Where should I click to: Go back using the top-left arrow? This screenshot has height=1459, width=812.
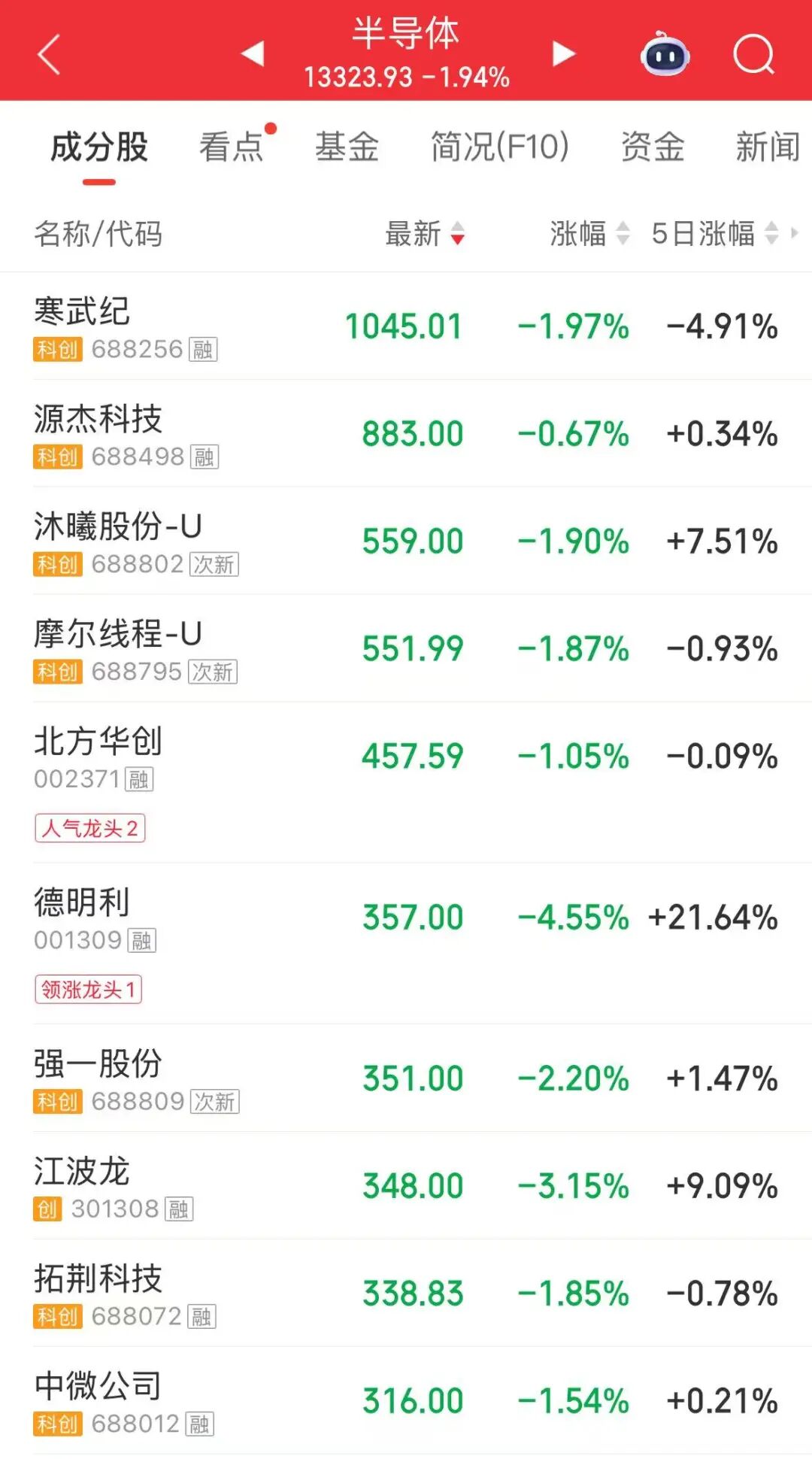pos(49,55)
